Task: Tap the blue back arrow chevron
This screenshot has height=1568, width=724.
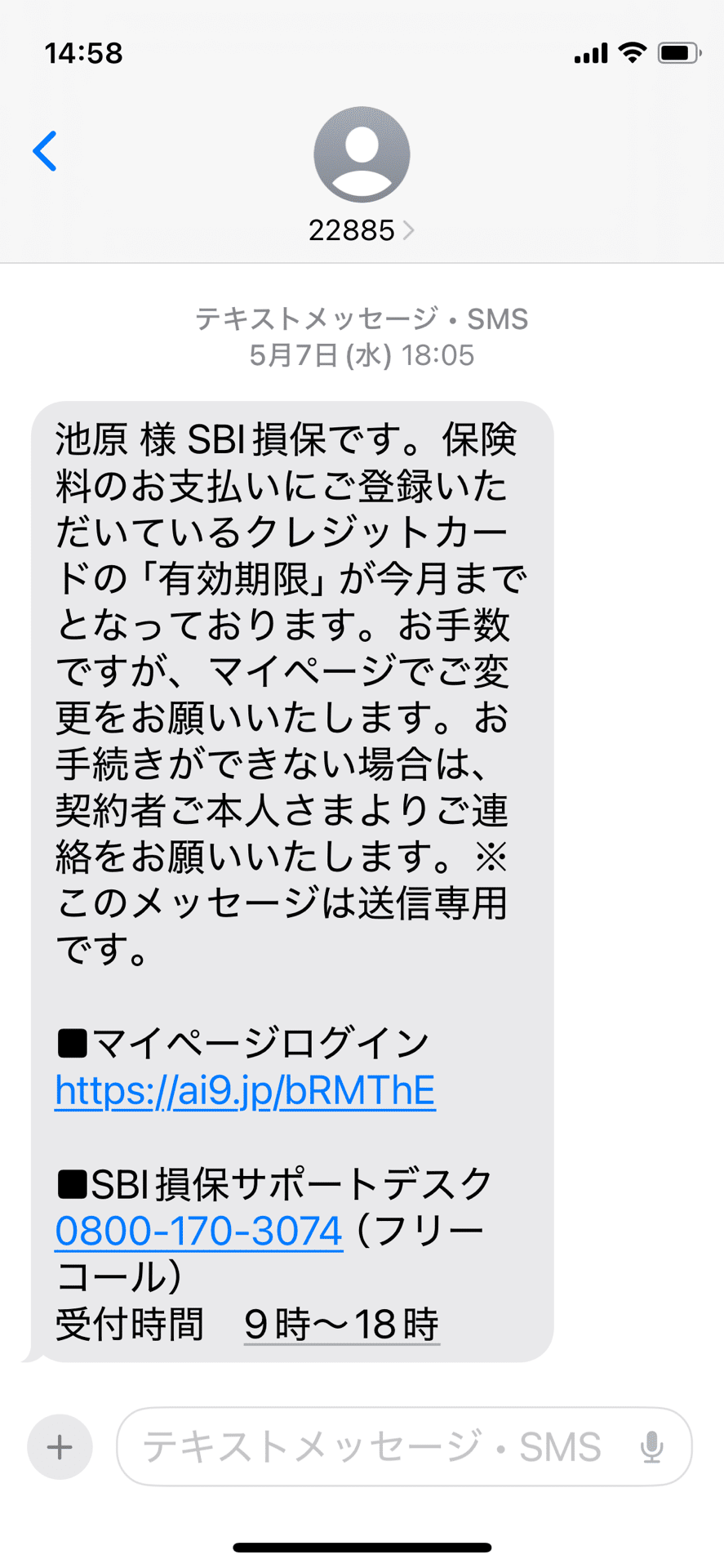Action: point(46,152)
